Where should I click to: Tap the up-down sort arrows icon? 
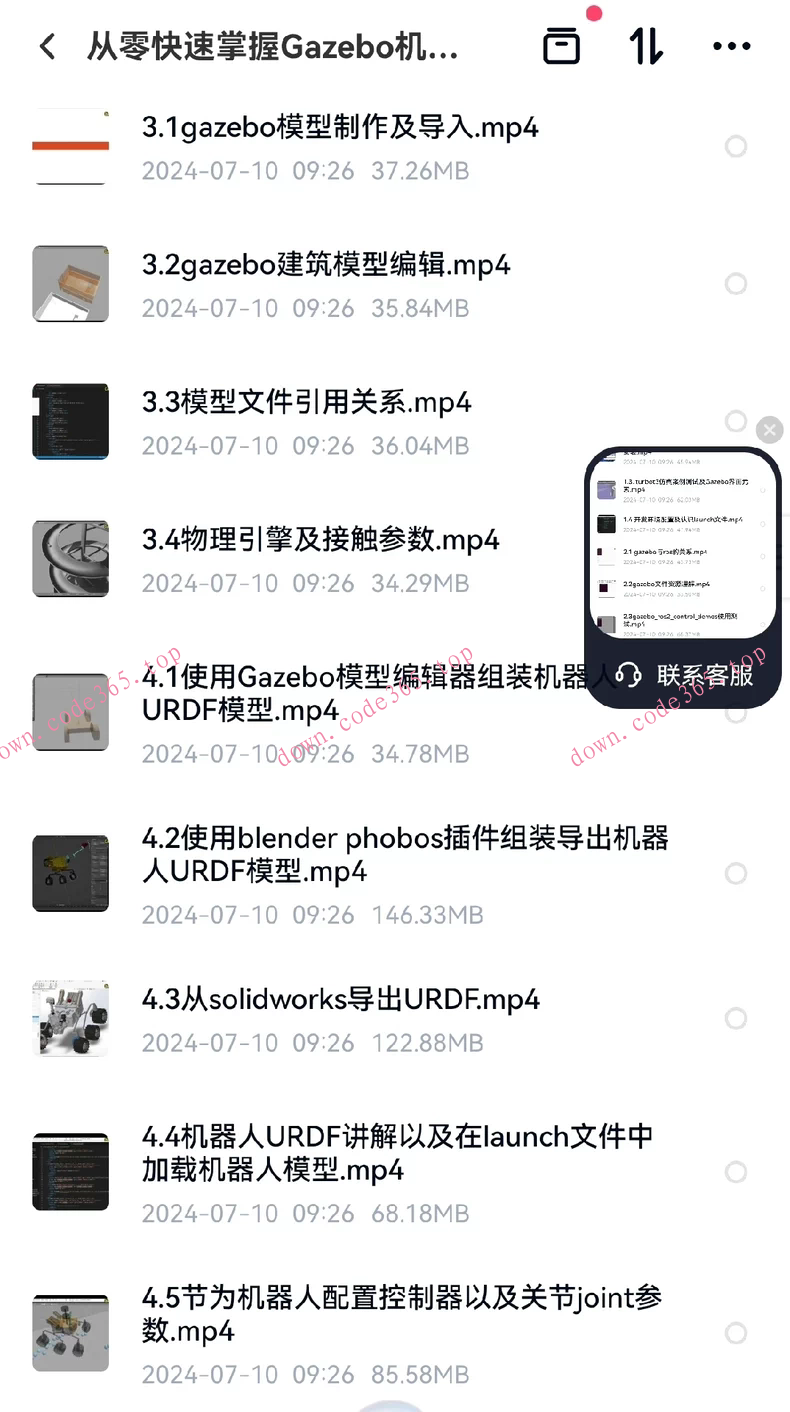646,46
